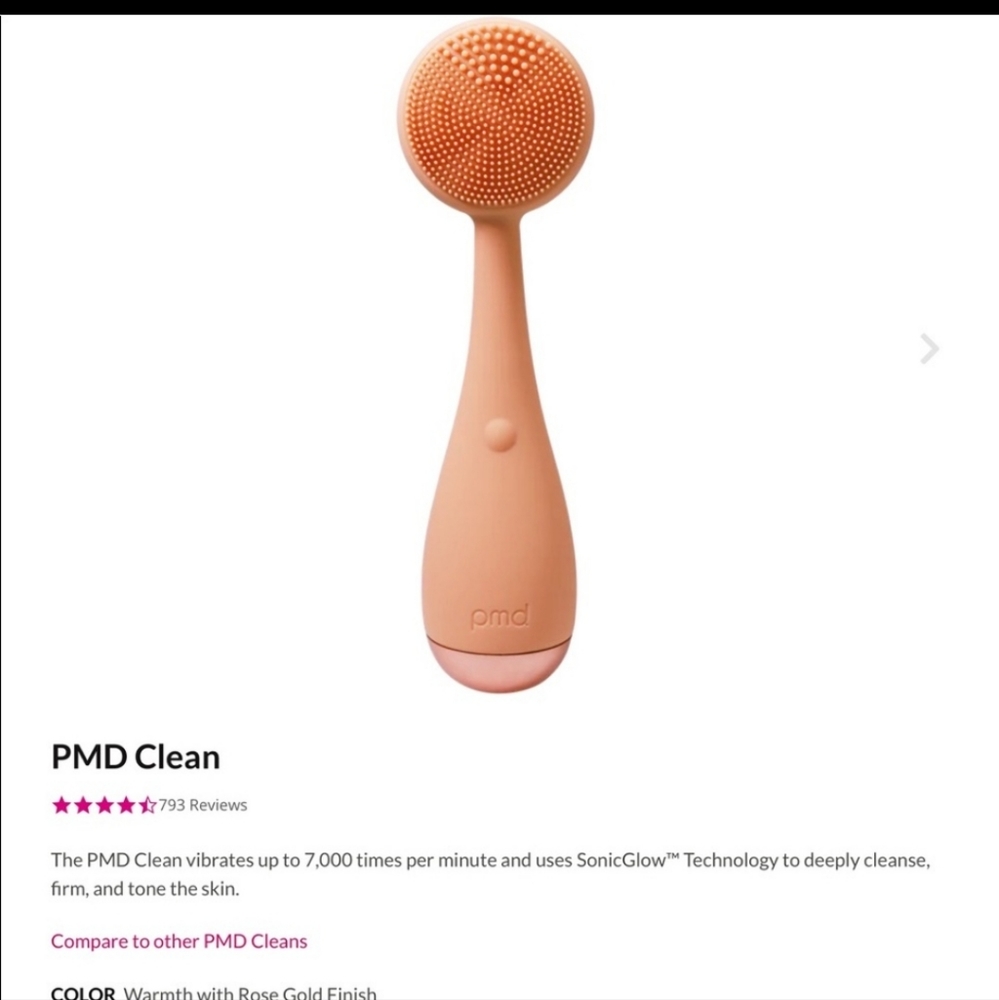Image resolution: width=999 pixels, height=1000 pixels.
Task: Click the power button dot on the handle
Action: click(500, 435)
